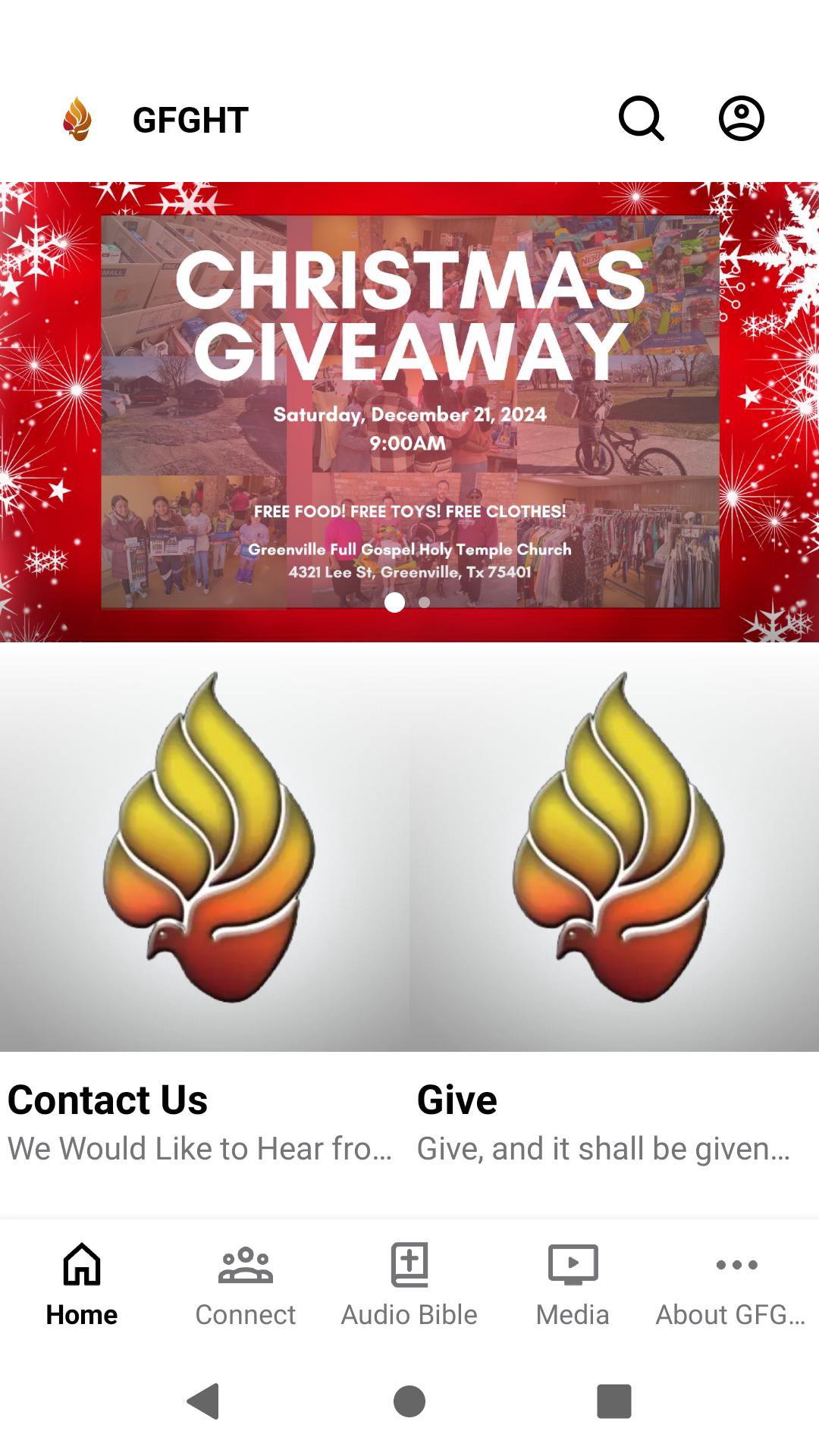
Task: Open the recent apps view
Action: pos(614,1401)
